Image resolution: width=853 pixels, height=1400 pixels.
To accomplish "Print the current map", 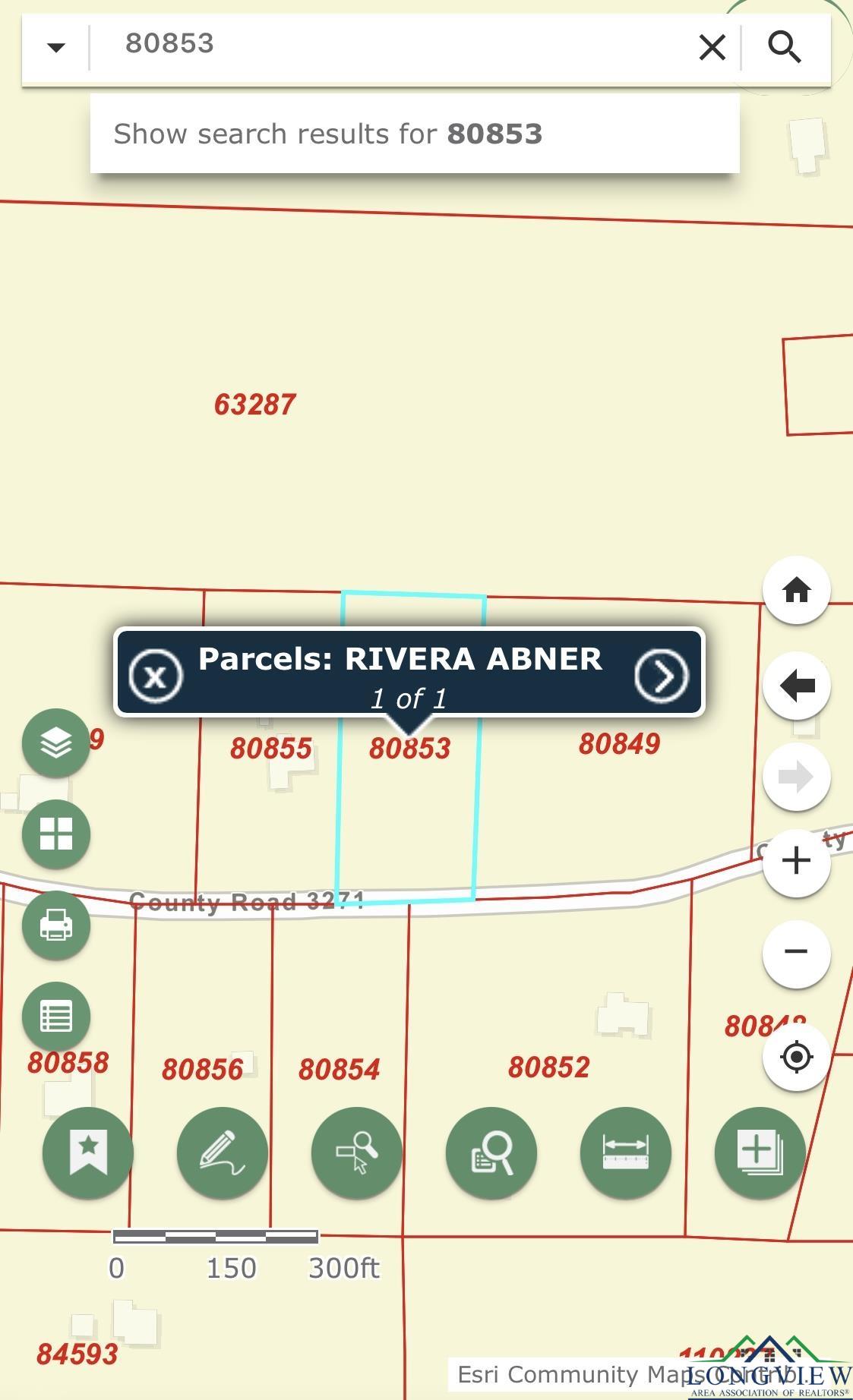I will point(56,925).
